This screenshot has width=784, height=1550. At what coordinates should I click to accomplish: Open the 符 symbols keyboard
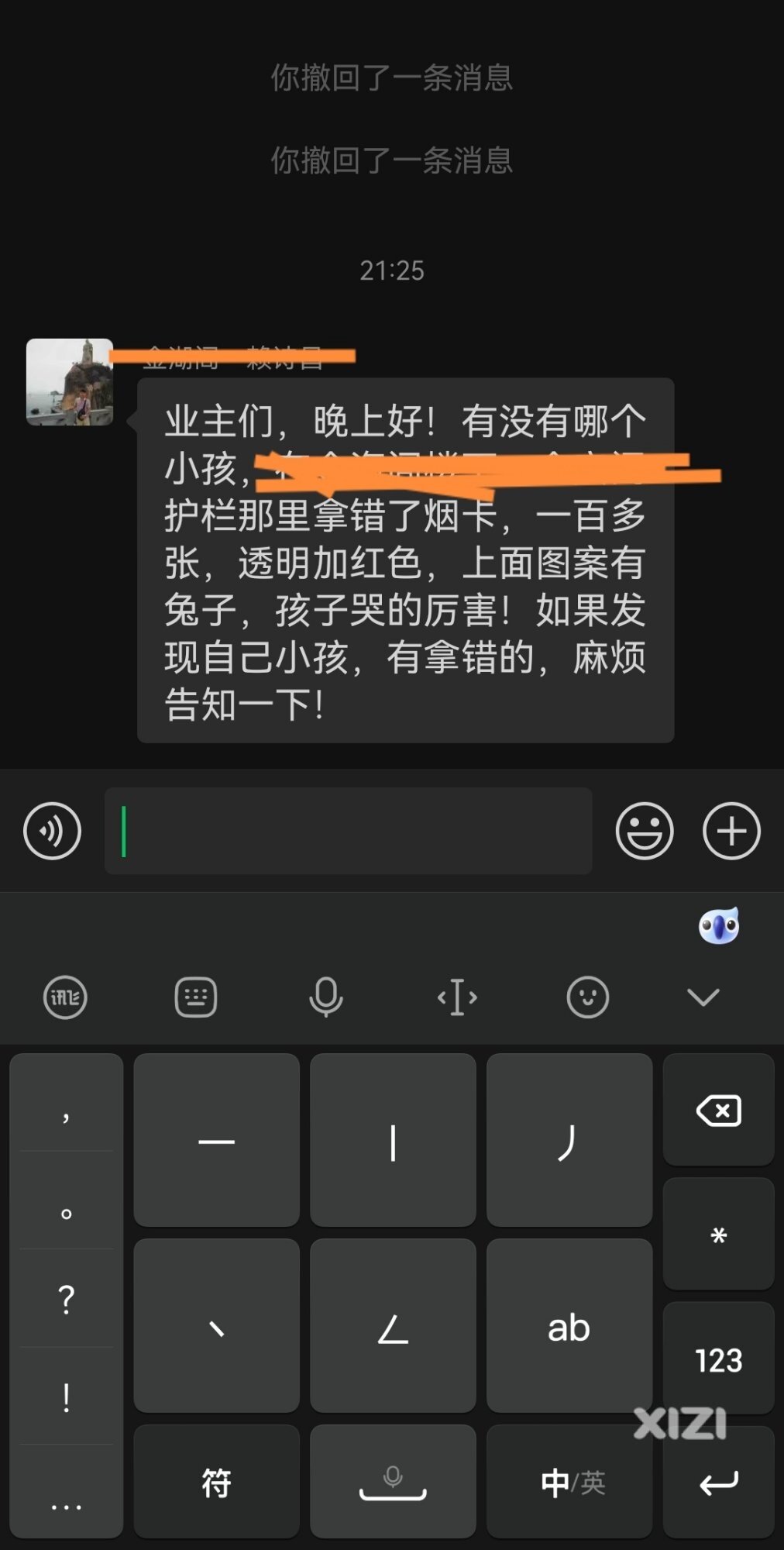216,1482
